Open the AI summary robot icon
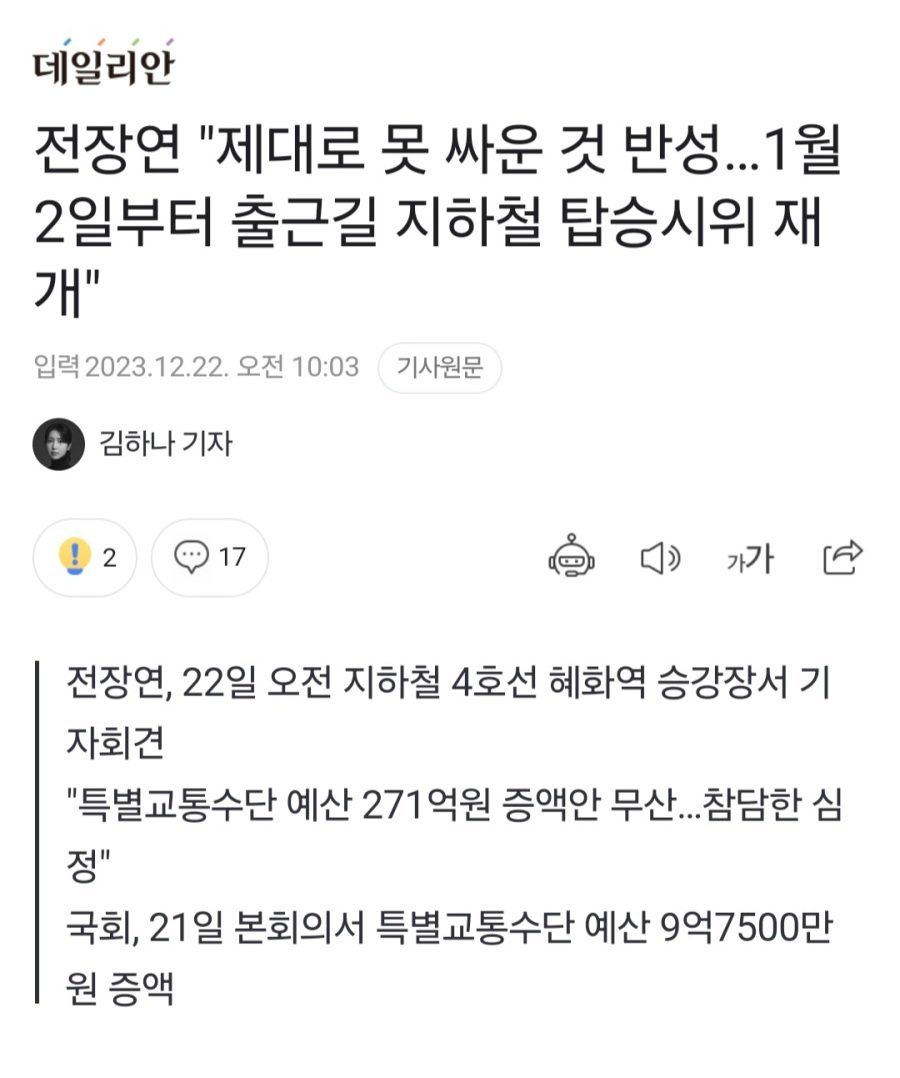 pos(571,558)
